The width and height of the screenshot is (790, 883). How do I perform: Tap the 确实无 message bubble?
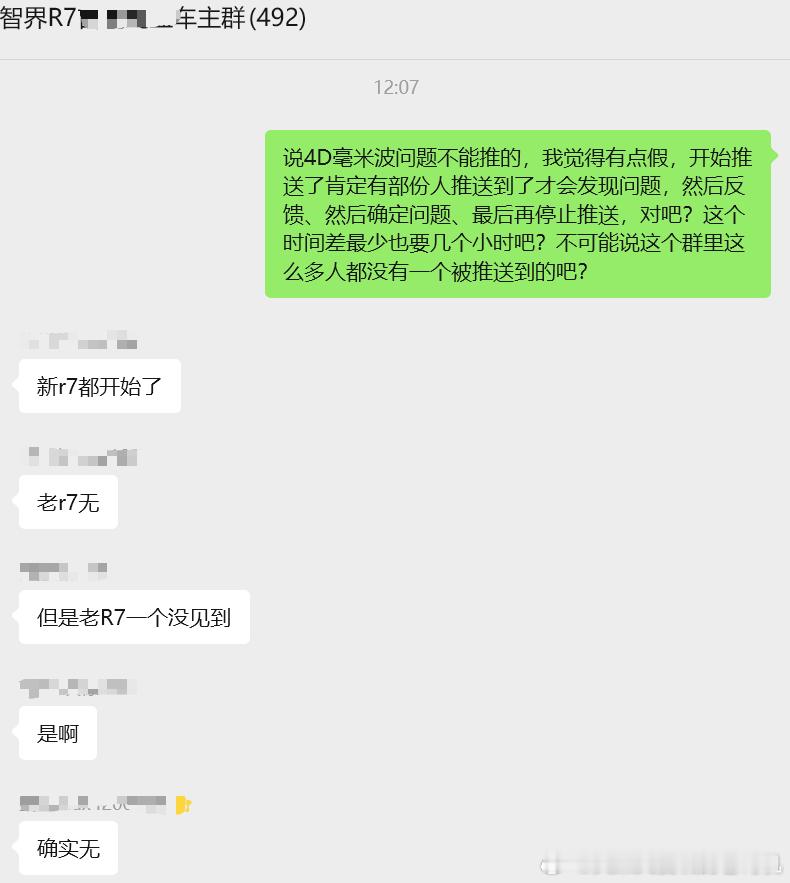[66, 847]
